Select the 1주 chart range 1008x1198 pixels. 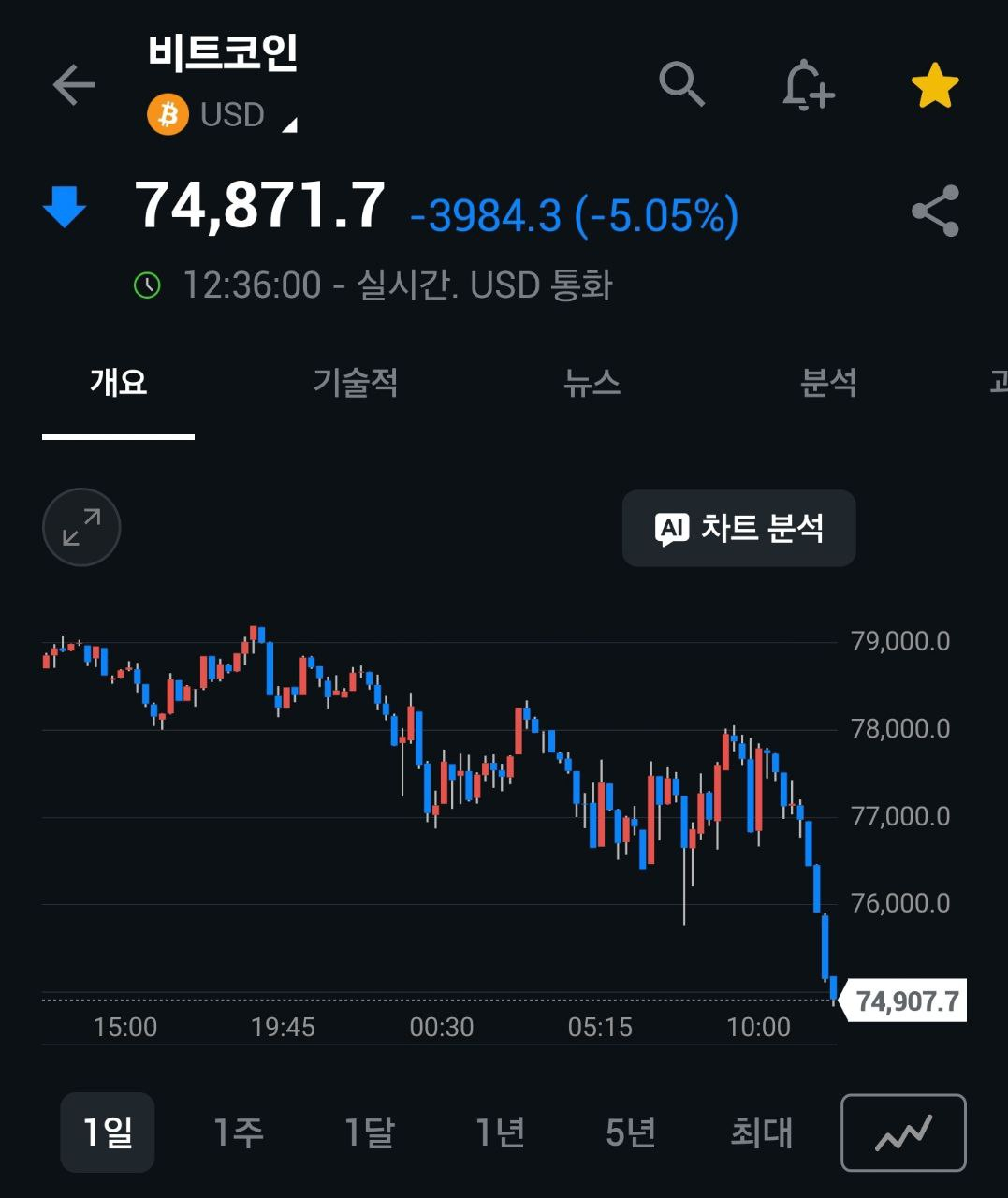pyautogui.click(x=239, y=1132)
